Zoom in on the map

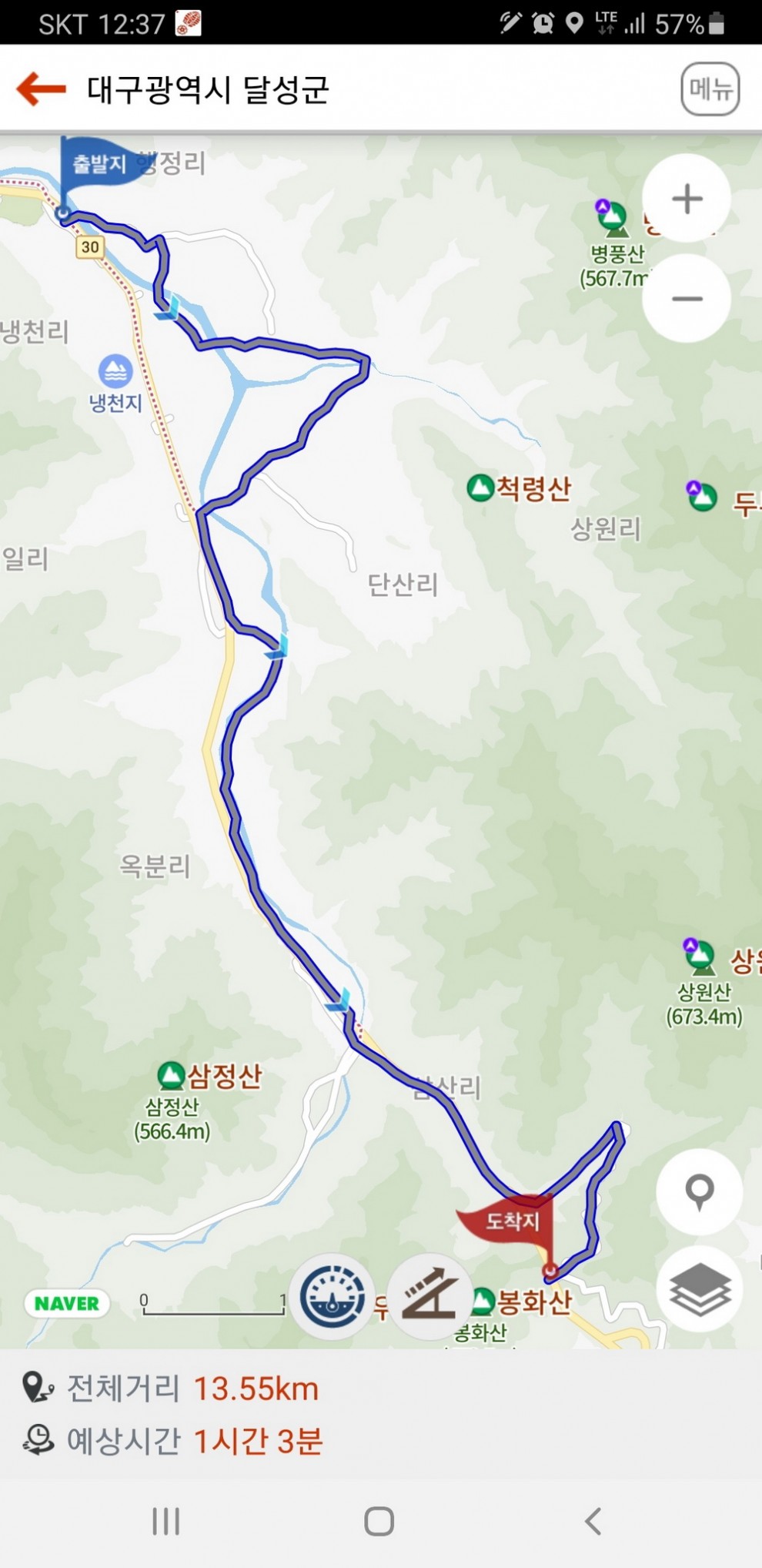coord(687,199)
